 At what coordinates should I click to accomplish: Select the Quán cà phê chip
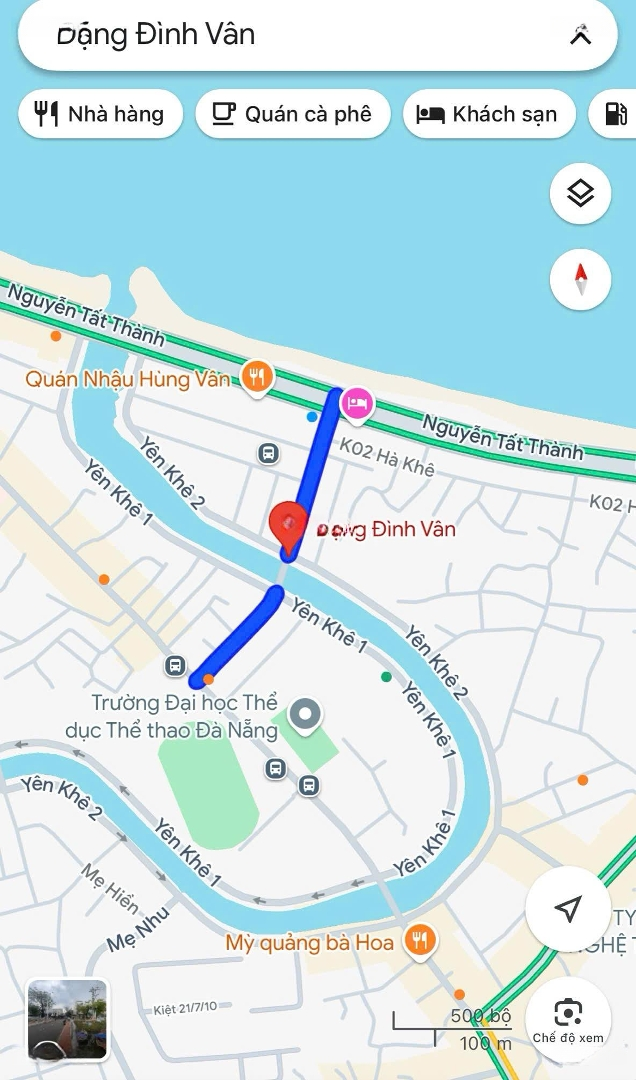pos(293,114)
